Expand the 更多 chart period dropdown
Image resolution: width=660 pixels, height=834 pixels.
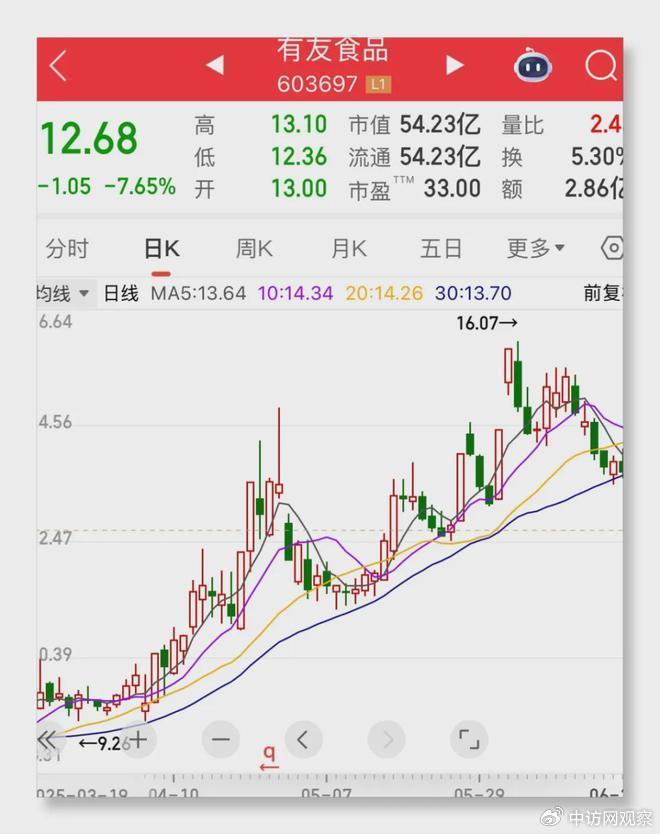[x=536, y=248]
